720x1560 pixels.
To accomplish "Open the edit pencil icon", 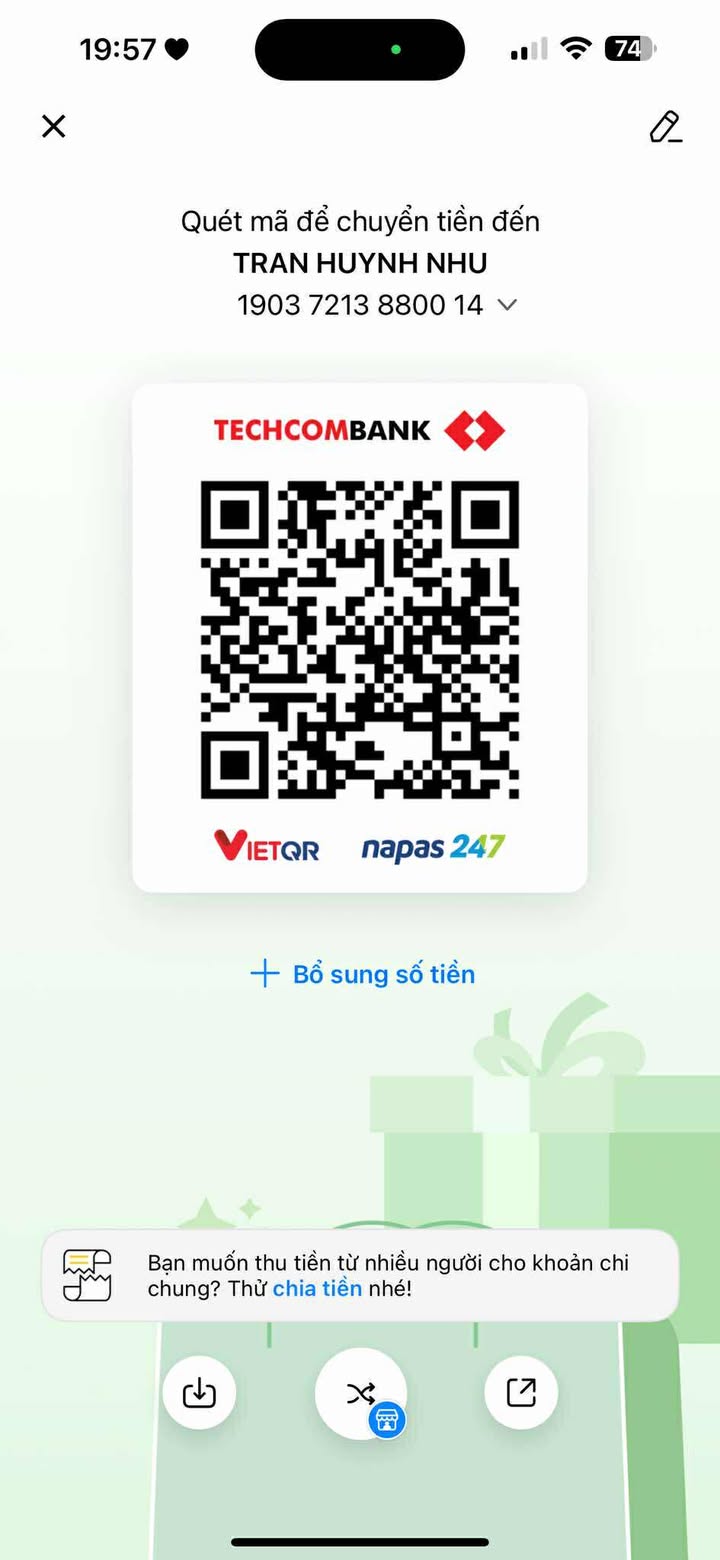I will (665, 127).
